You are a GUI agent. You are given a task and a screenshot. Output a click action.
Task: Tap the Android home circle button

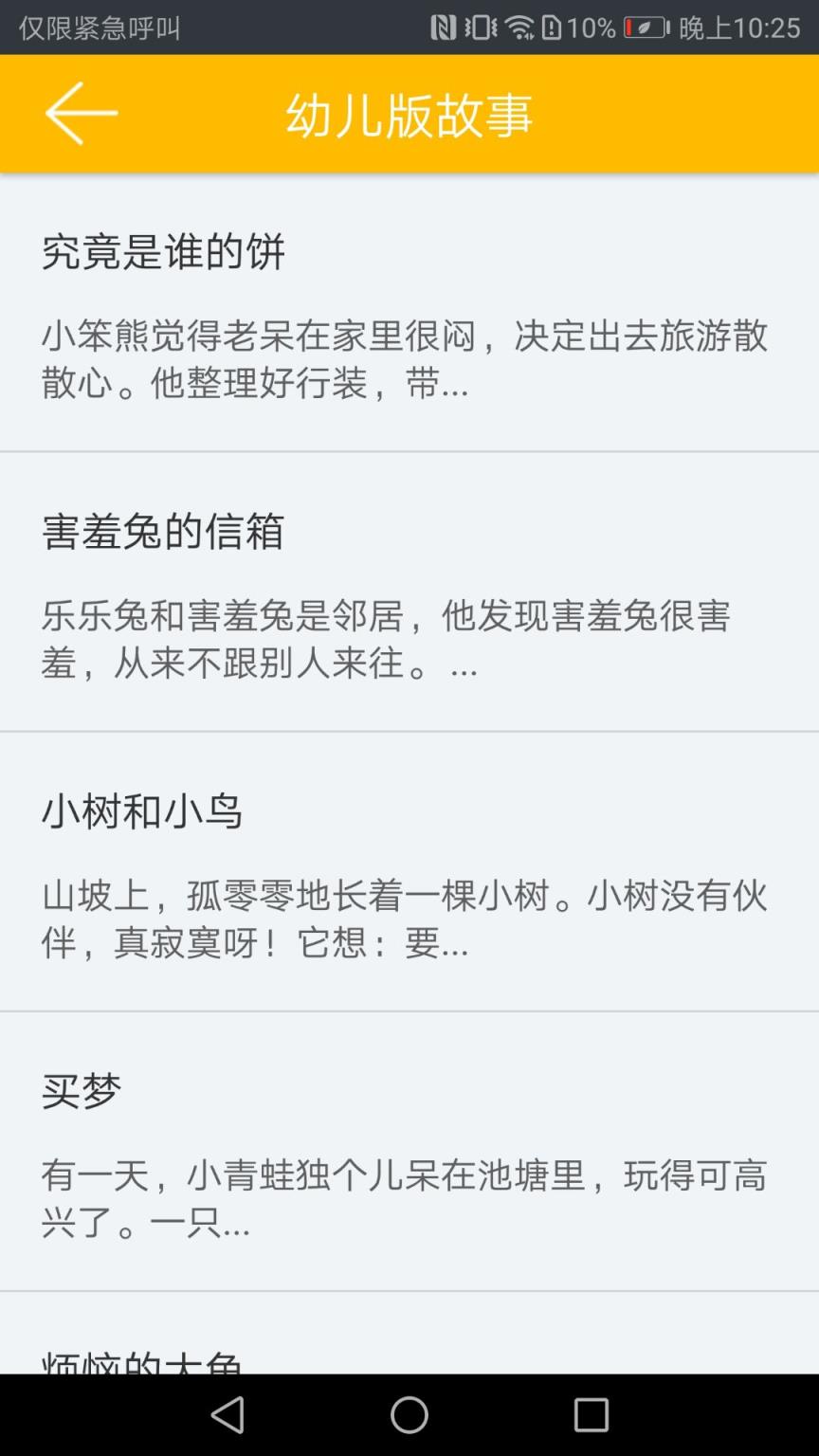409,1415
